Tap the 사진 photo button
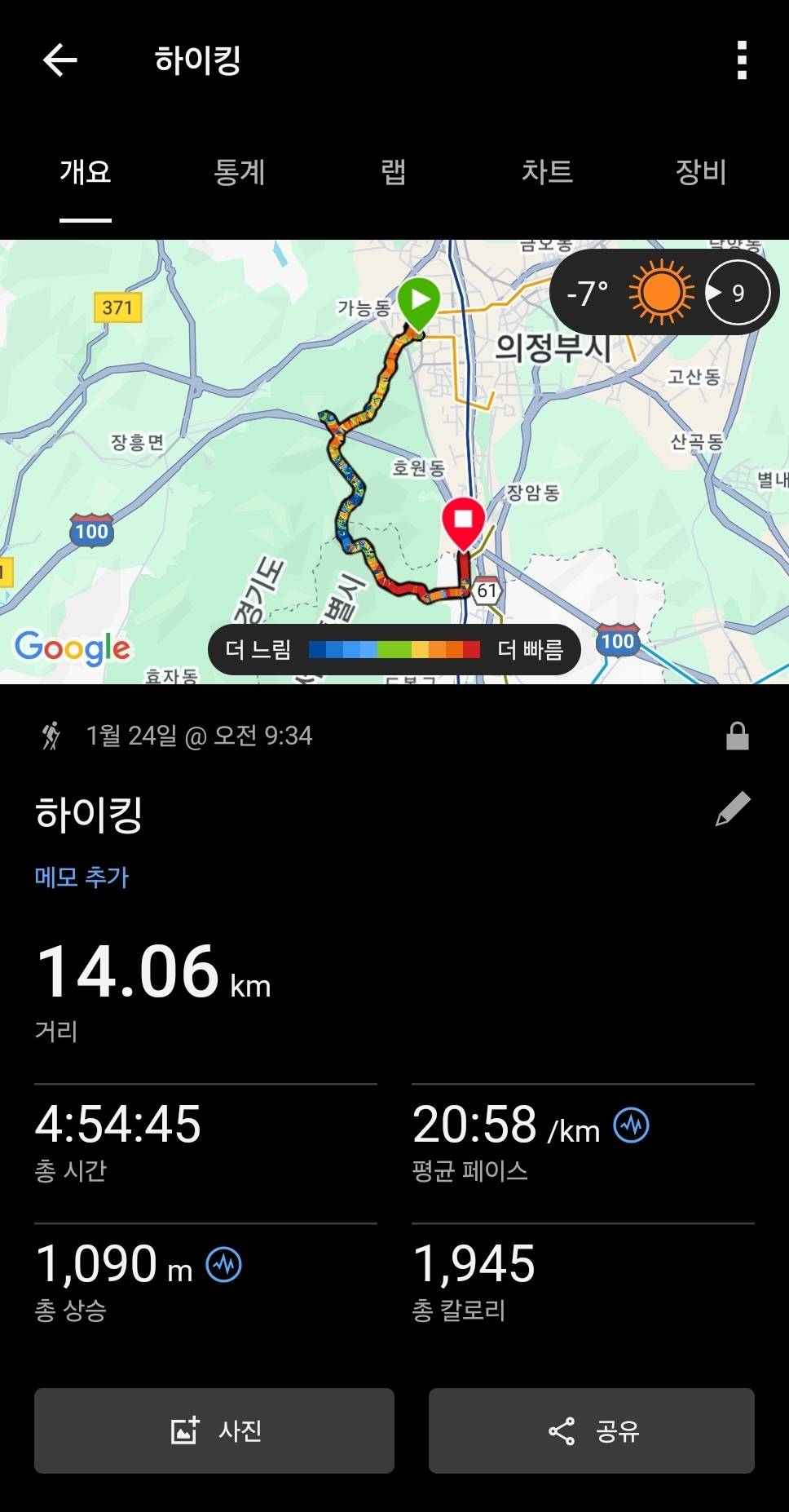Screen dimensions: 789x1512 pyautogui.click(x=213, y=1431)
